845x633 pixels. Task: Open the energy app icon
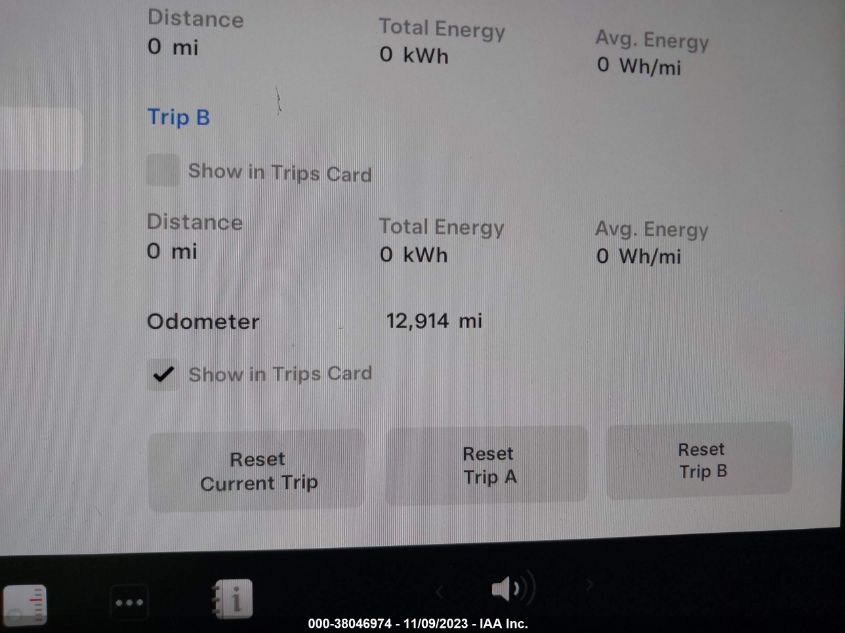click(25, 604)
